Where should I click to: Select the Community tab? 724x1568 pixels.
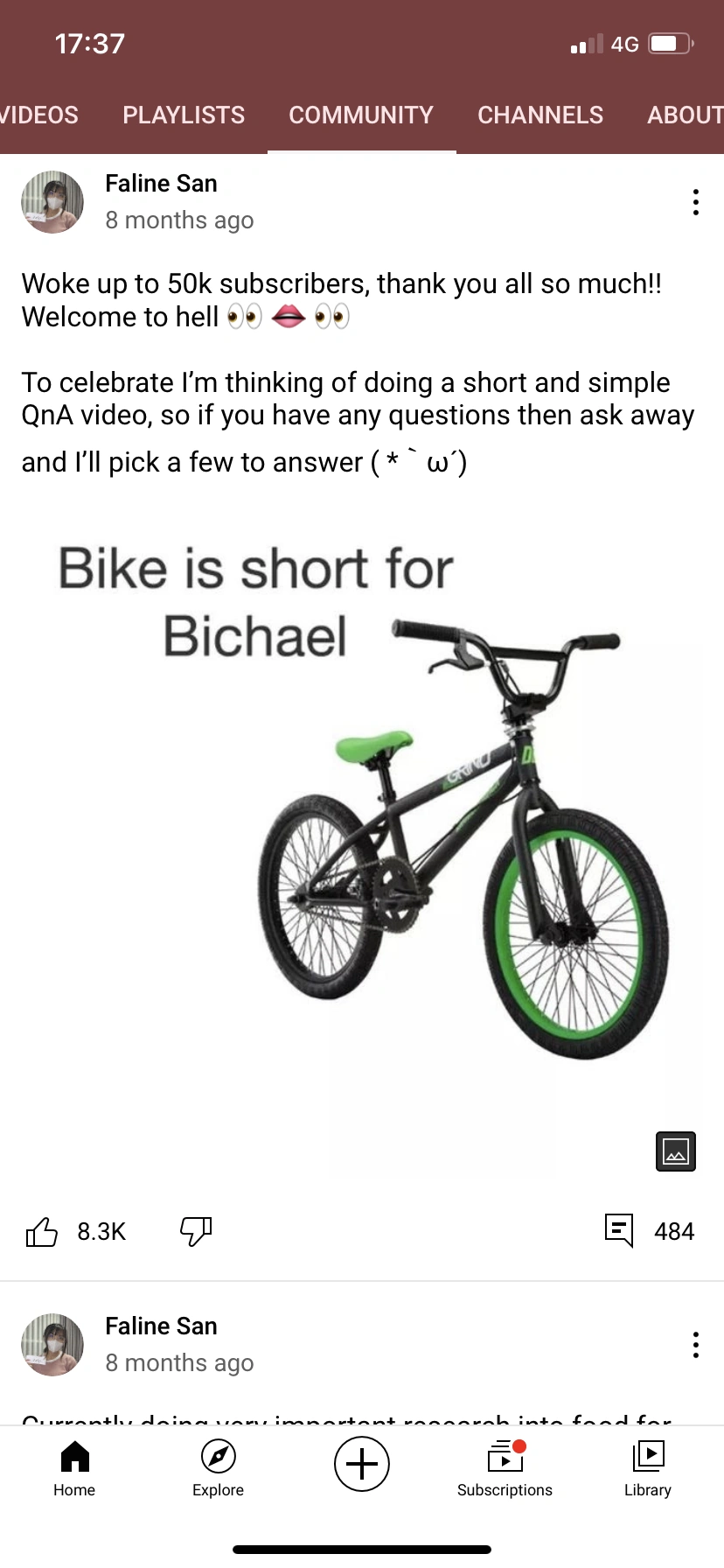(x=361, y=115)
